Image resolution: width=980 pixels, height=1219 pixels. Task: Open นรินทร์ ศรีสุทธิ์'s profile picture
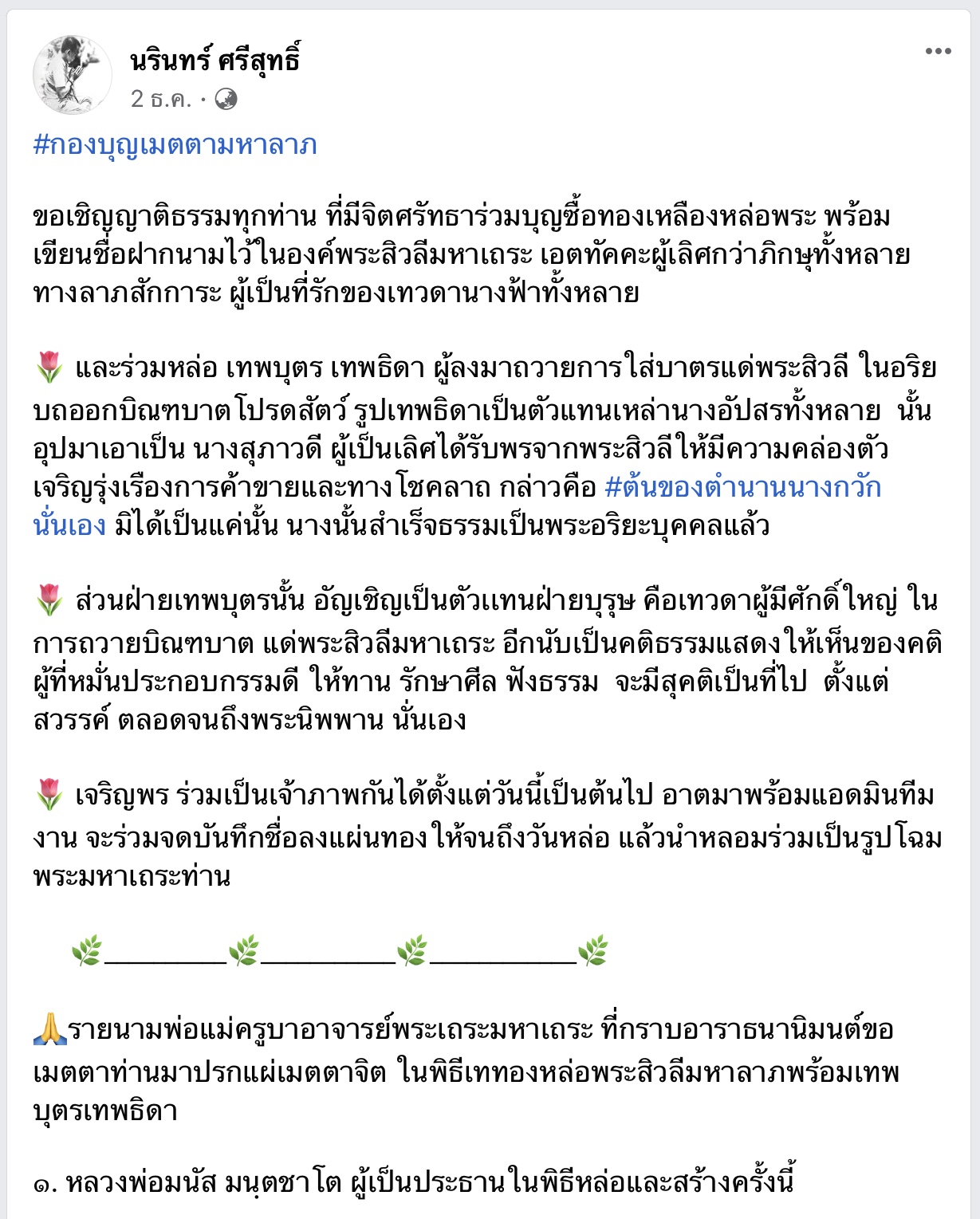pyautogui.click(x=73, y=75)
